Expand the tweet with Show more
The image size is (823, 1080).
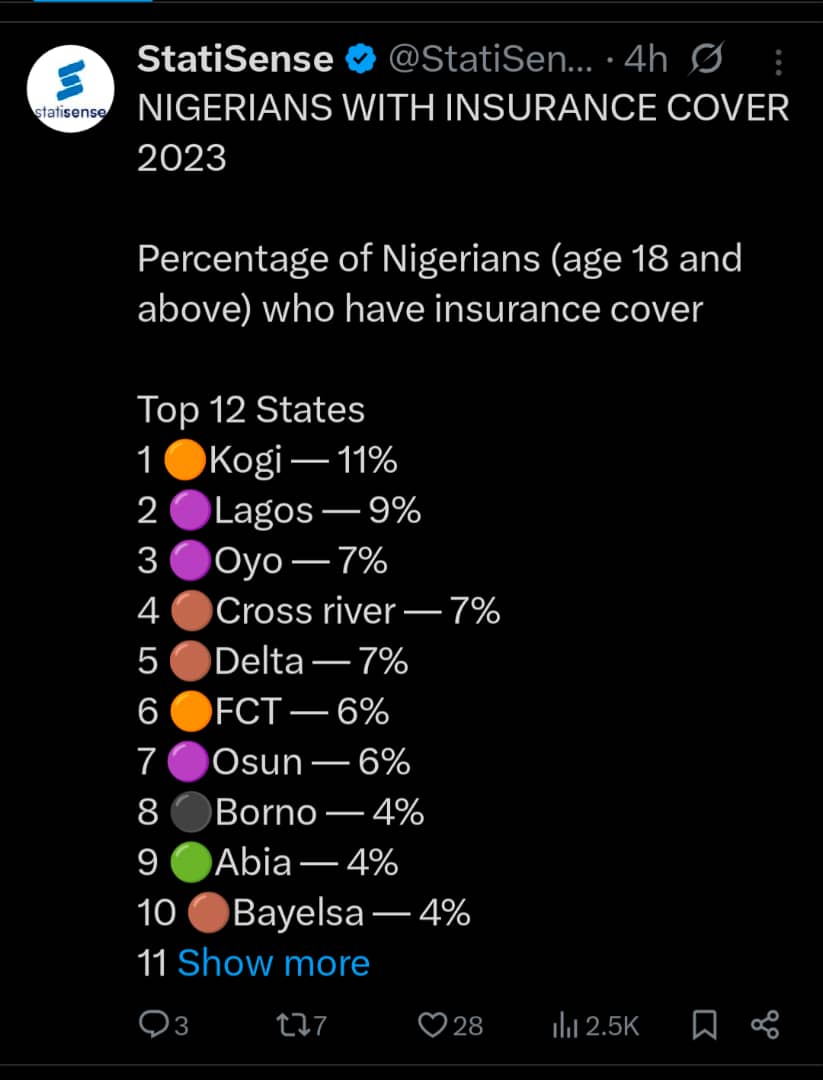(273, 963)
